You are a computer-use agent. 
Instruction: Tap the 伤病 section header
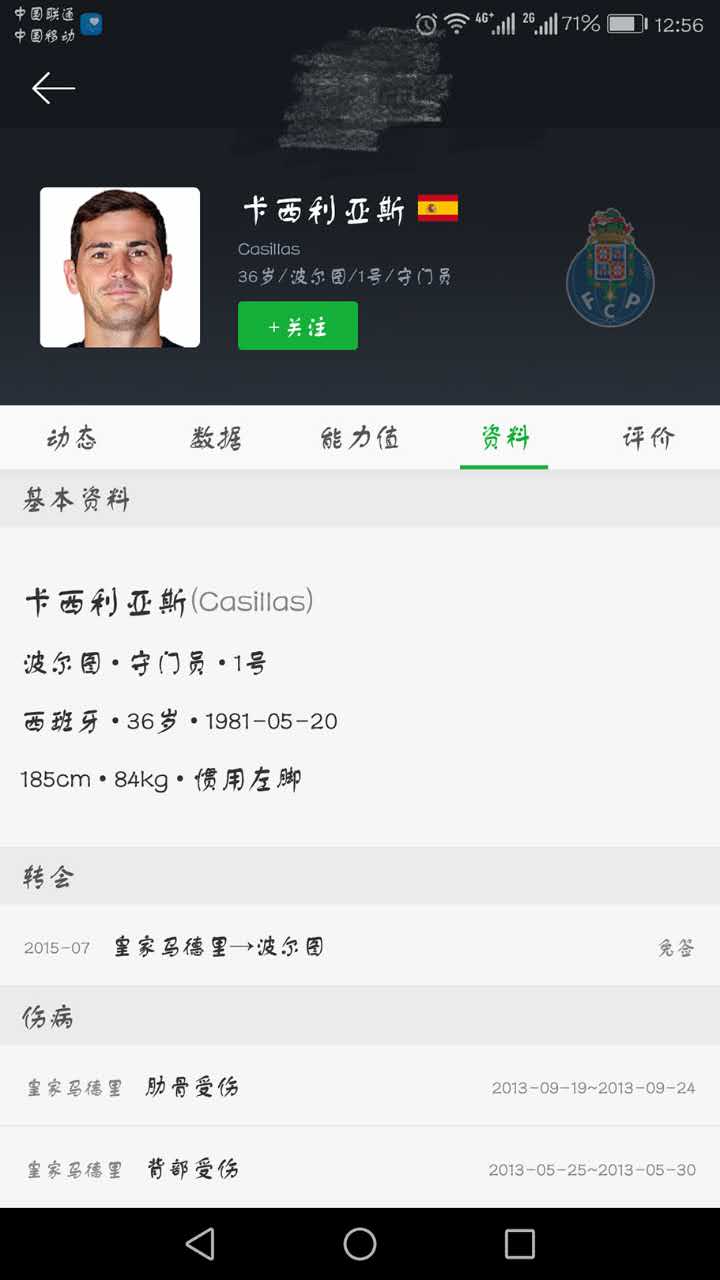47,1016
